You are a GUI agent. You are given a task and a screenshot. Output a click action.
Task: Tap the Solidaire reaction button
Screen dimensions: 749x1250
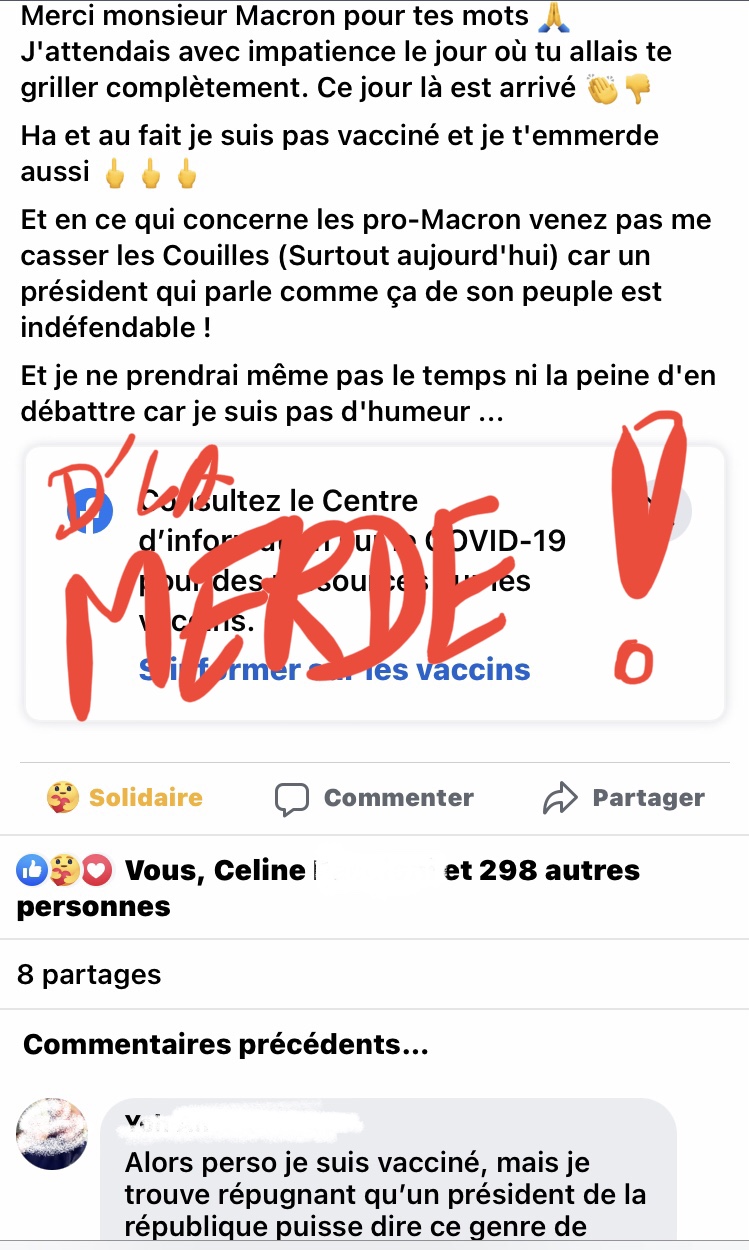(x=125, y=797)
